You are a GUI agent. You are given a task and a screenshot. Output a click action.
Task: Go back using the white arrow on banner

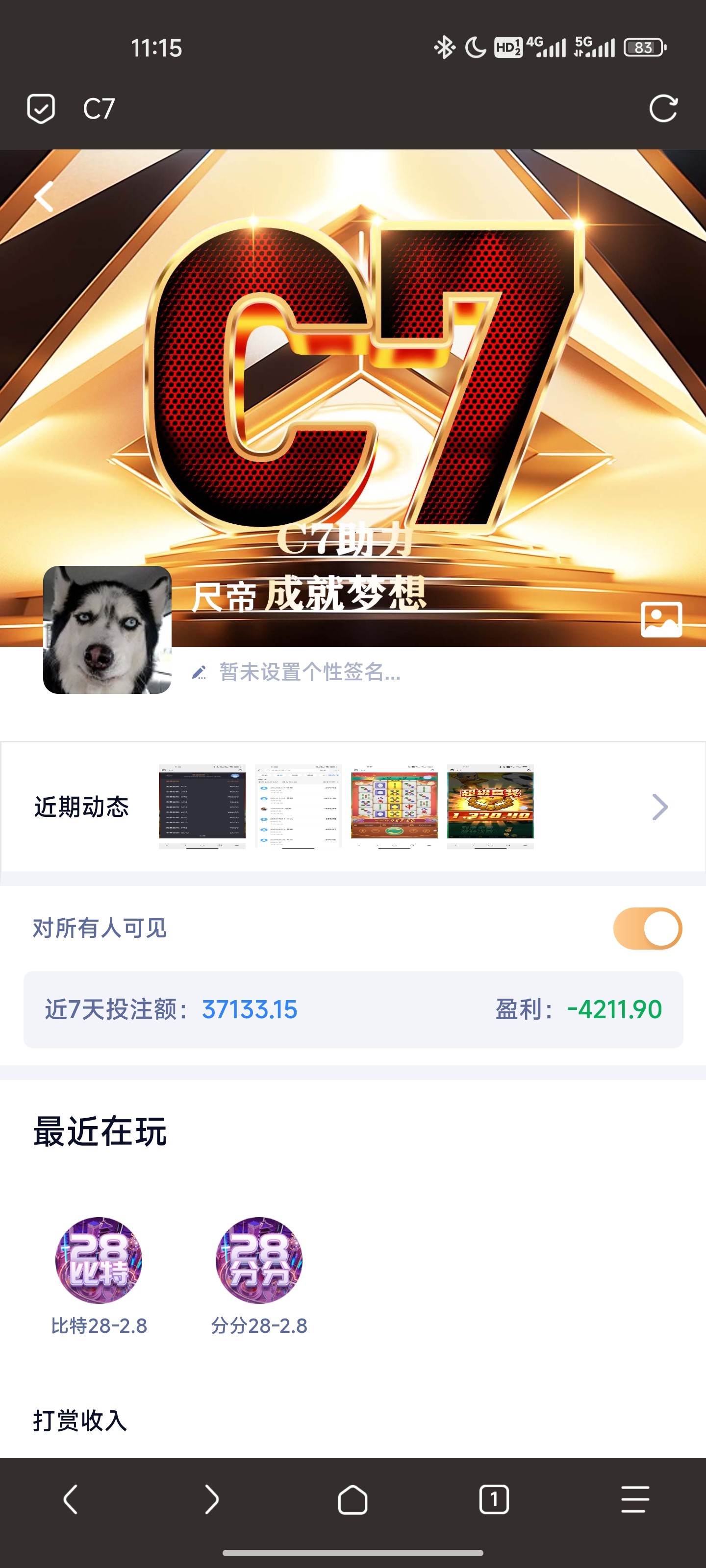point(44,196)
